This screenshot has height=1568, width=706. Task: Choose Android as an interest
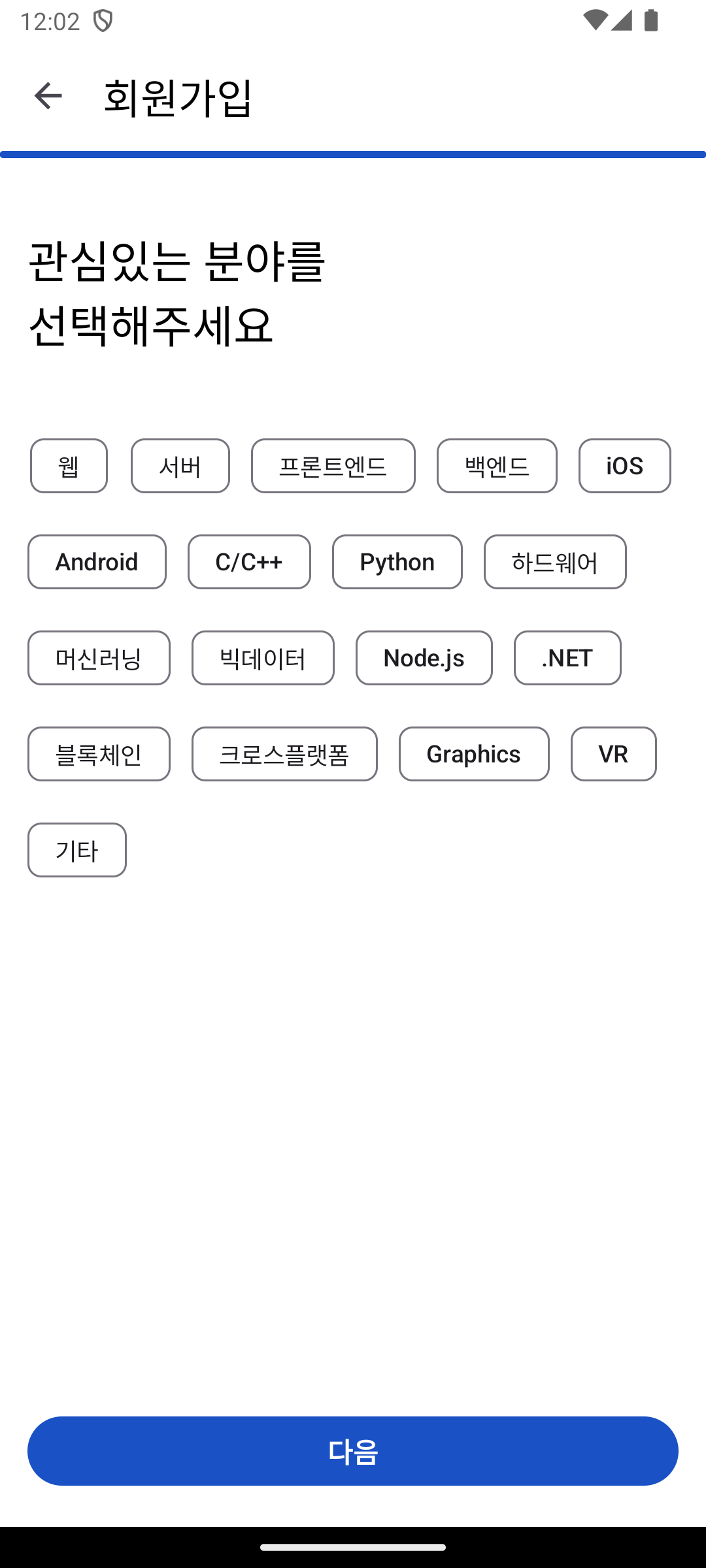[x=97, y=562]
